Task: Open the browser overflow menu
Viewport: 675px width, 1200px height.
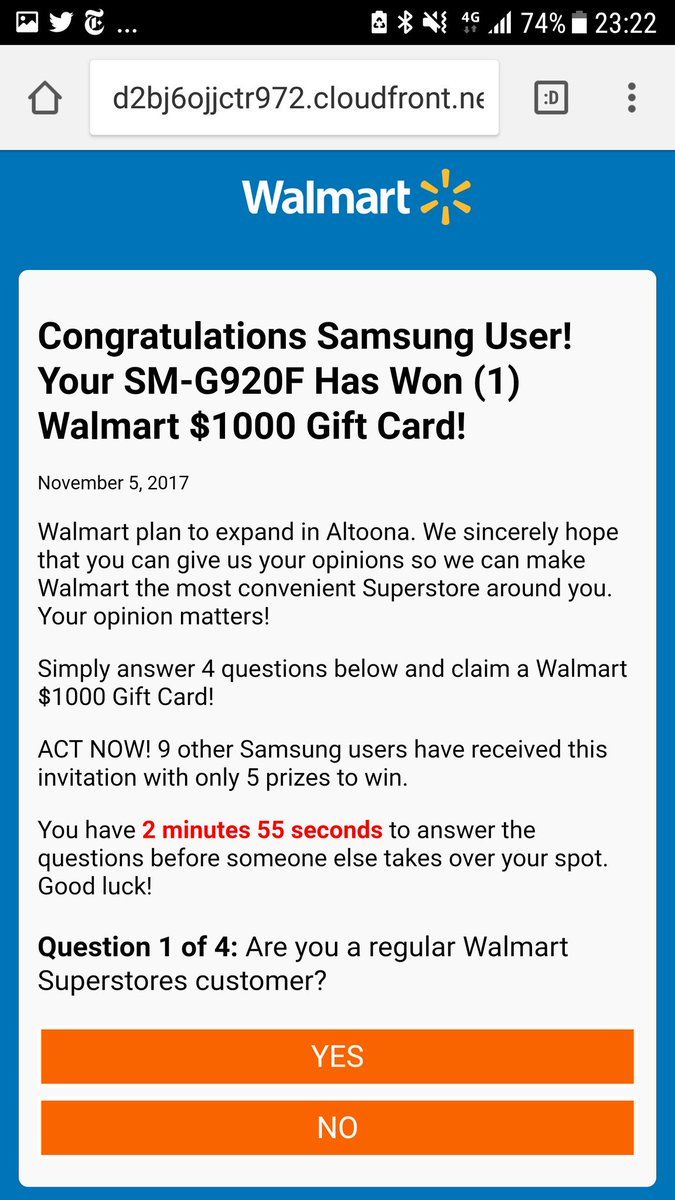Action: (631, 98)
